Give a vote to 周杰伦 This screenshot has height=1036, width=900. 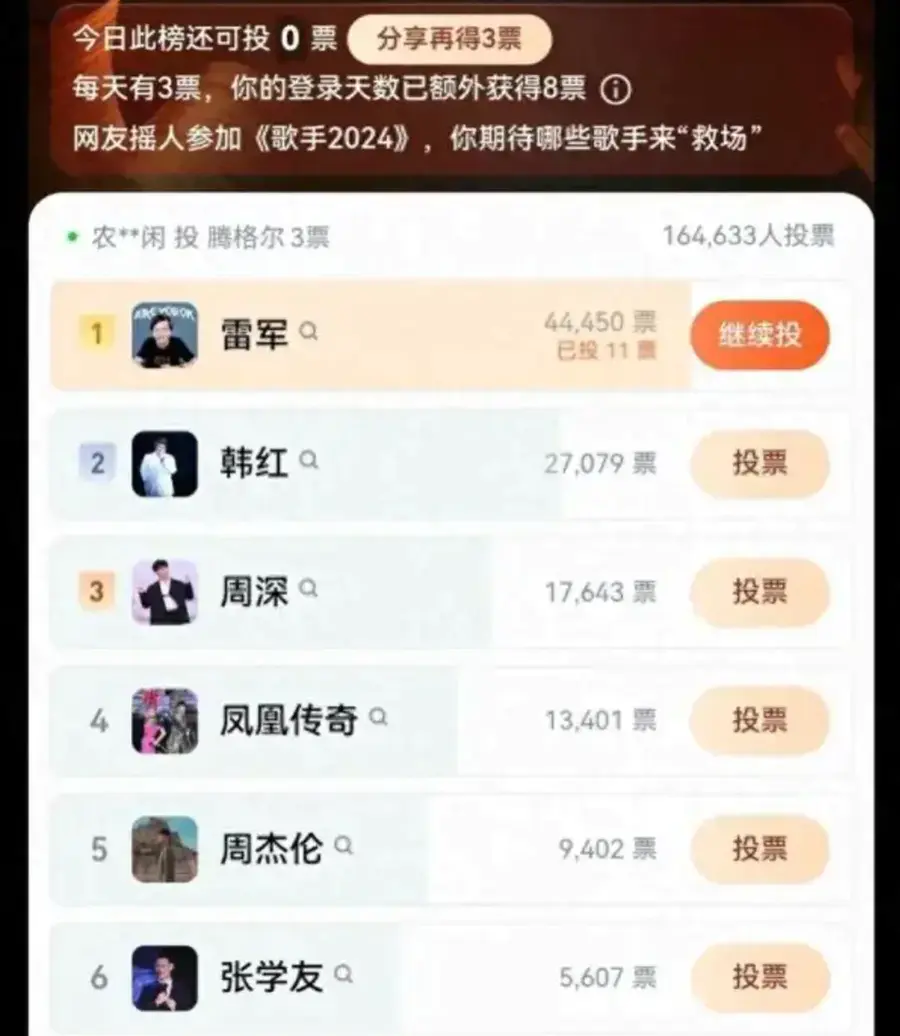(760, 848)
